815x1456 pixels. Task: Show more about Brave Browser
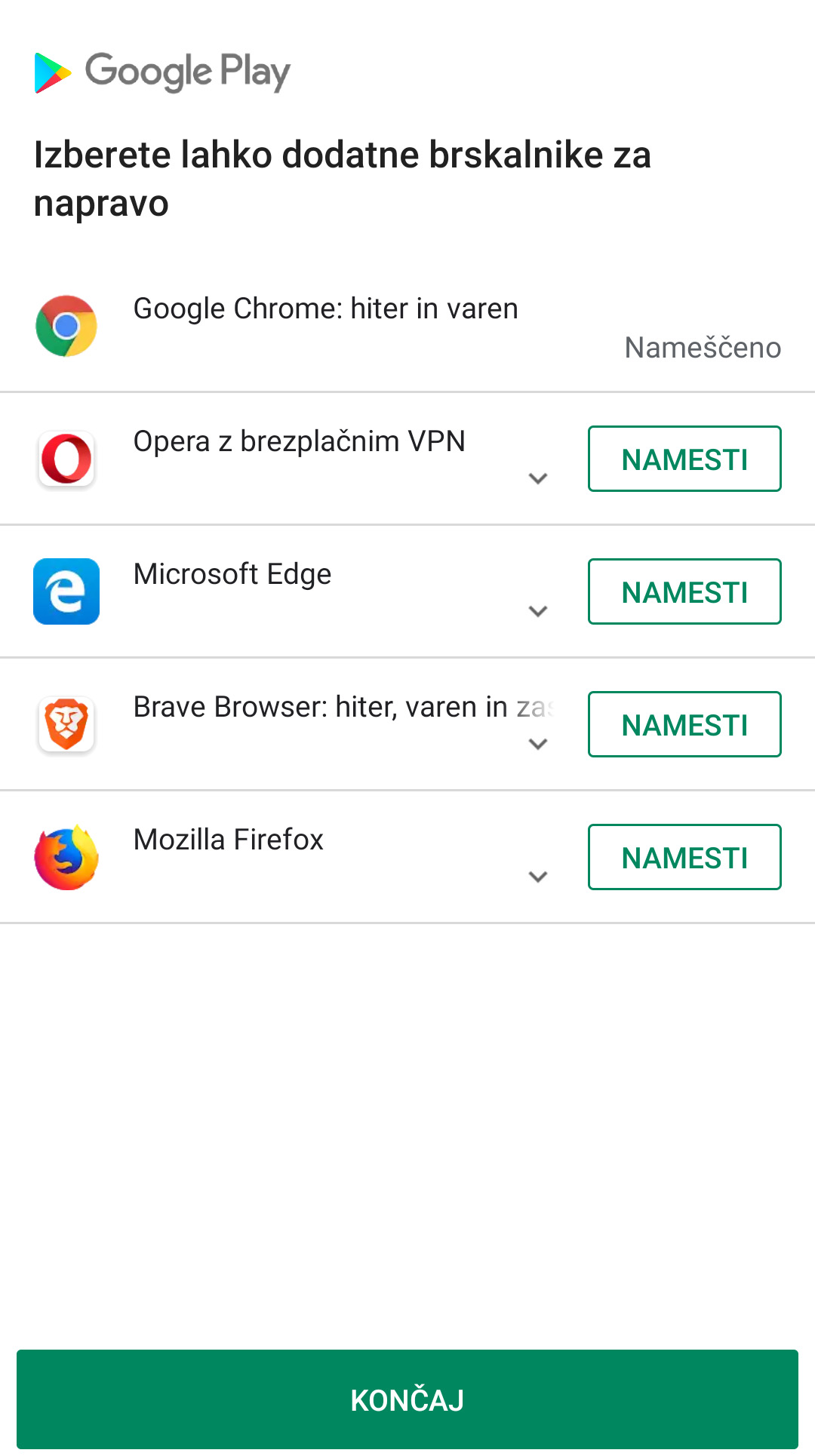pos(538,744)
